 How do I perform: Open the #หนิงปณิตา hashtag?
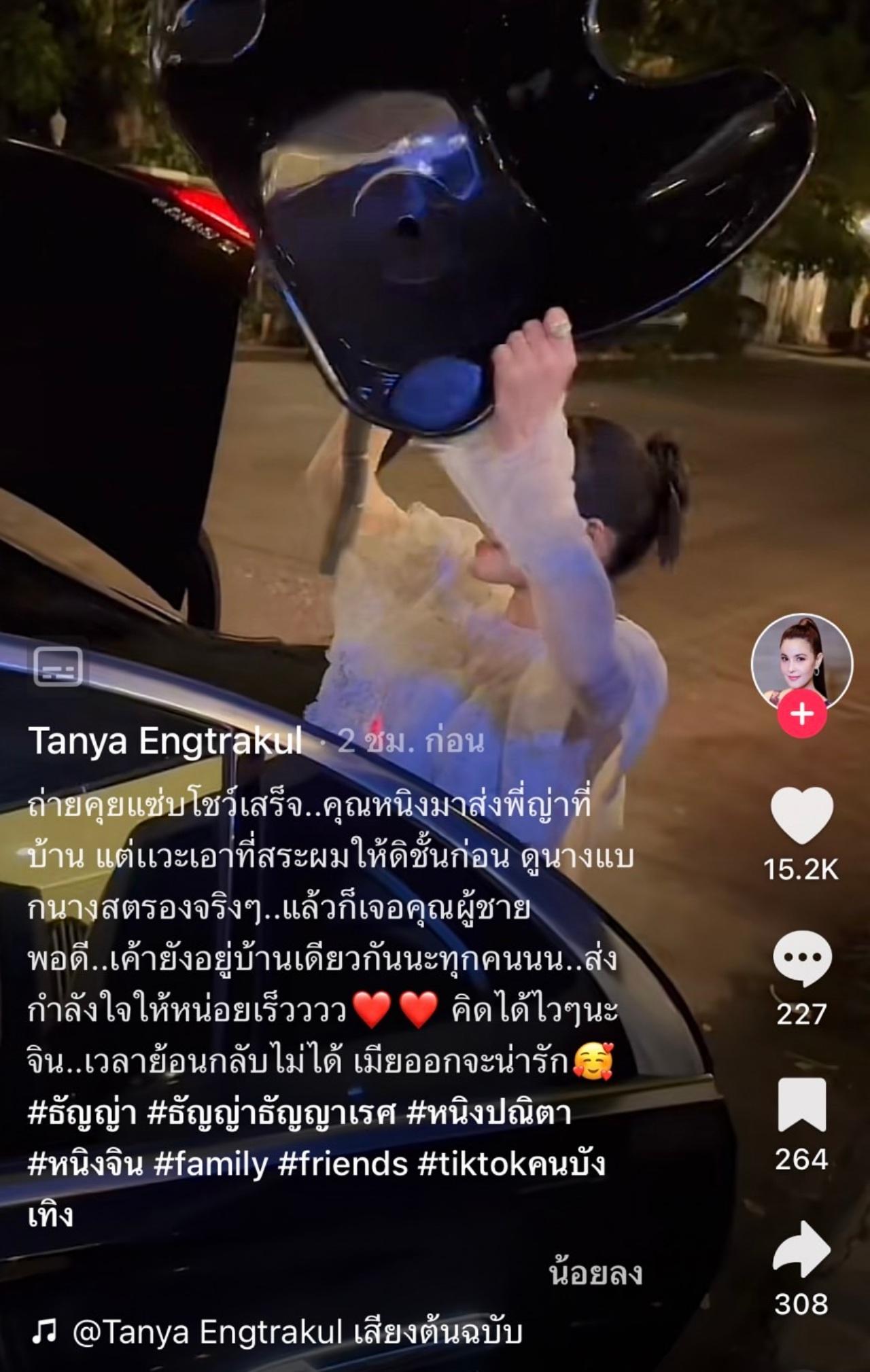[x=488, y=1113]
